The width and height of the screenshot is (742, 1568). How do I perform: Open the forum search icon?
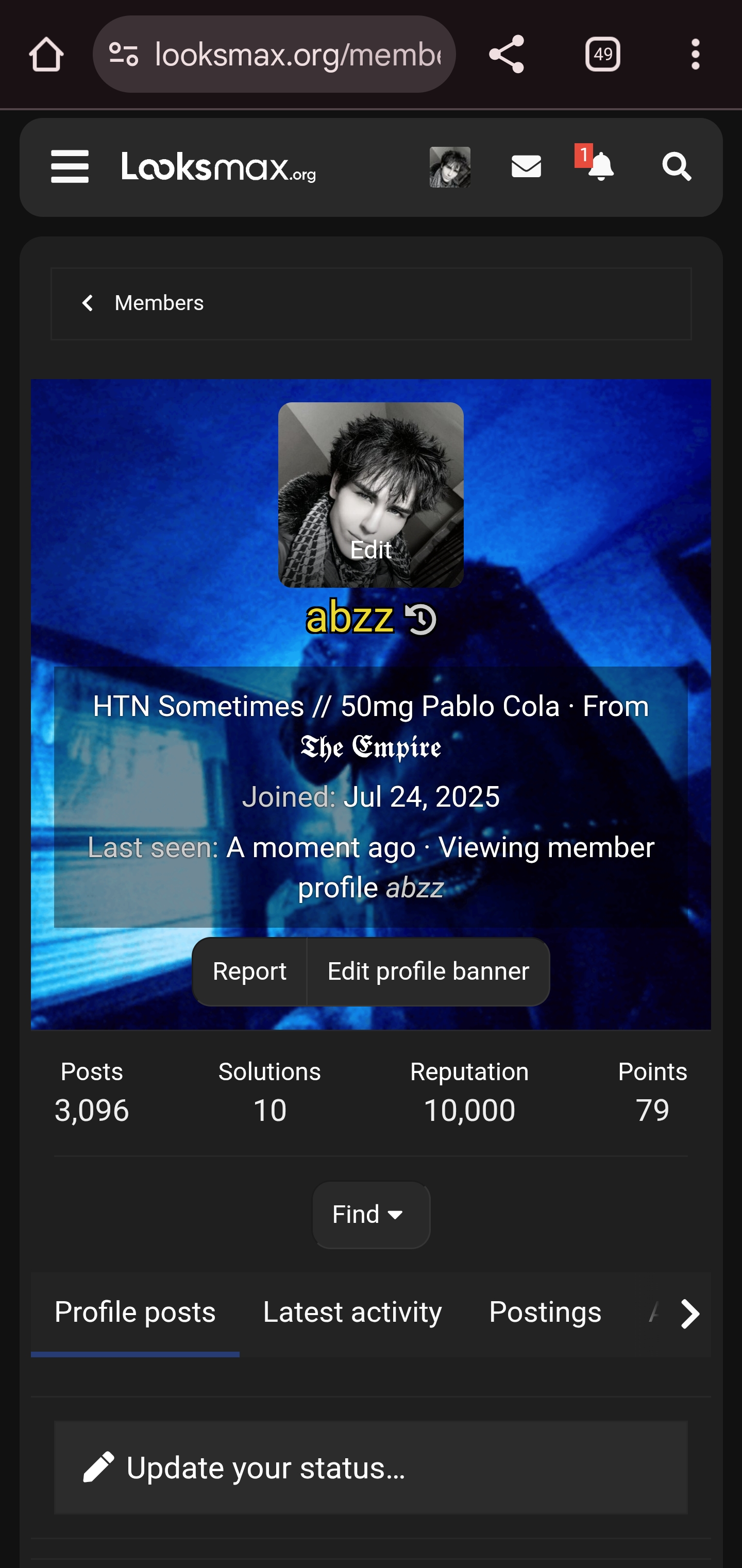[676, 167]
